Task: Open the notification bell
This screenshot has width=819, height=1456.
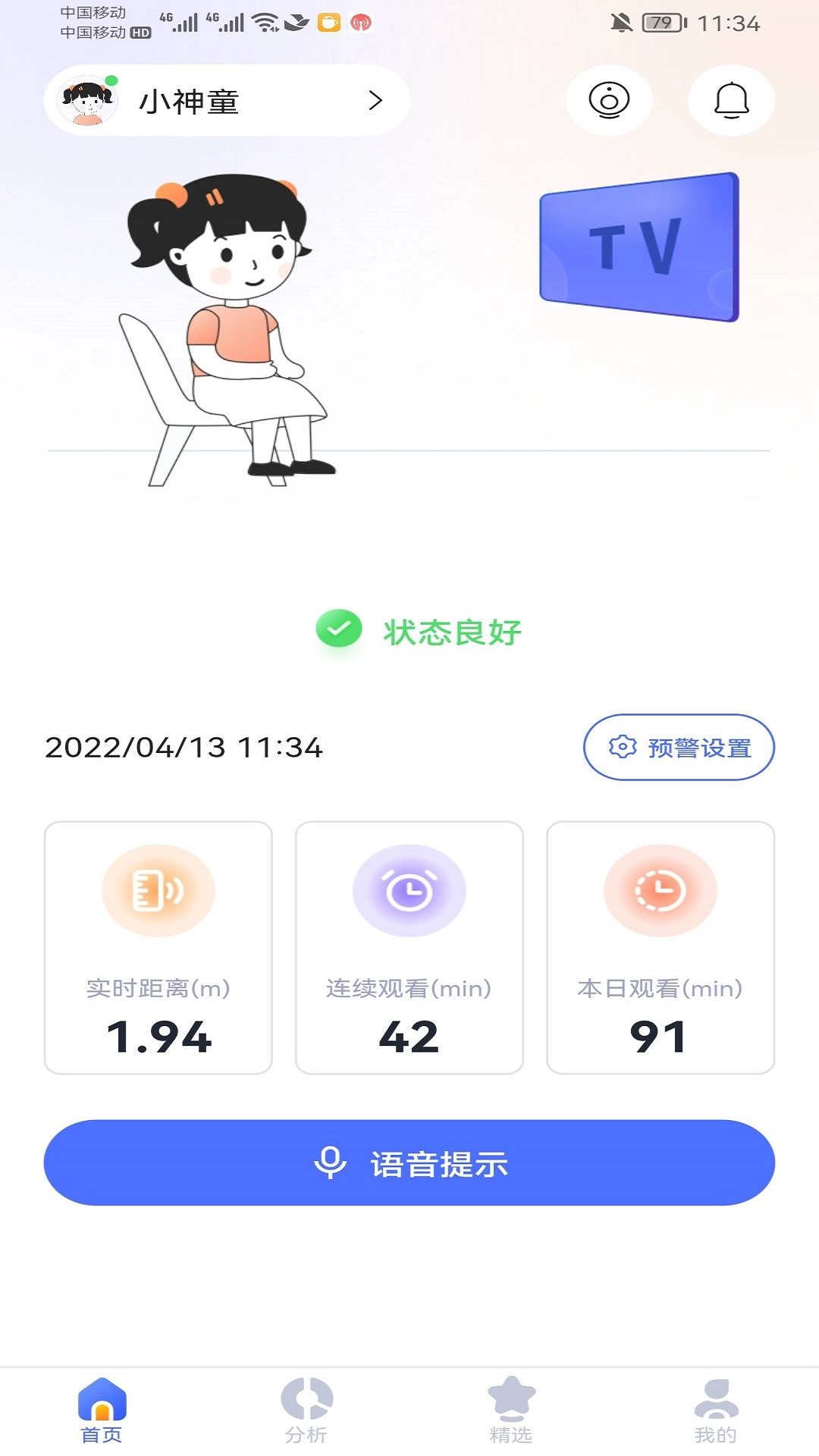Action: coord(730,100)
